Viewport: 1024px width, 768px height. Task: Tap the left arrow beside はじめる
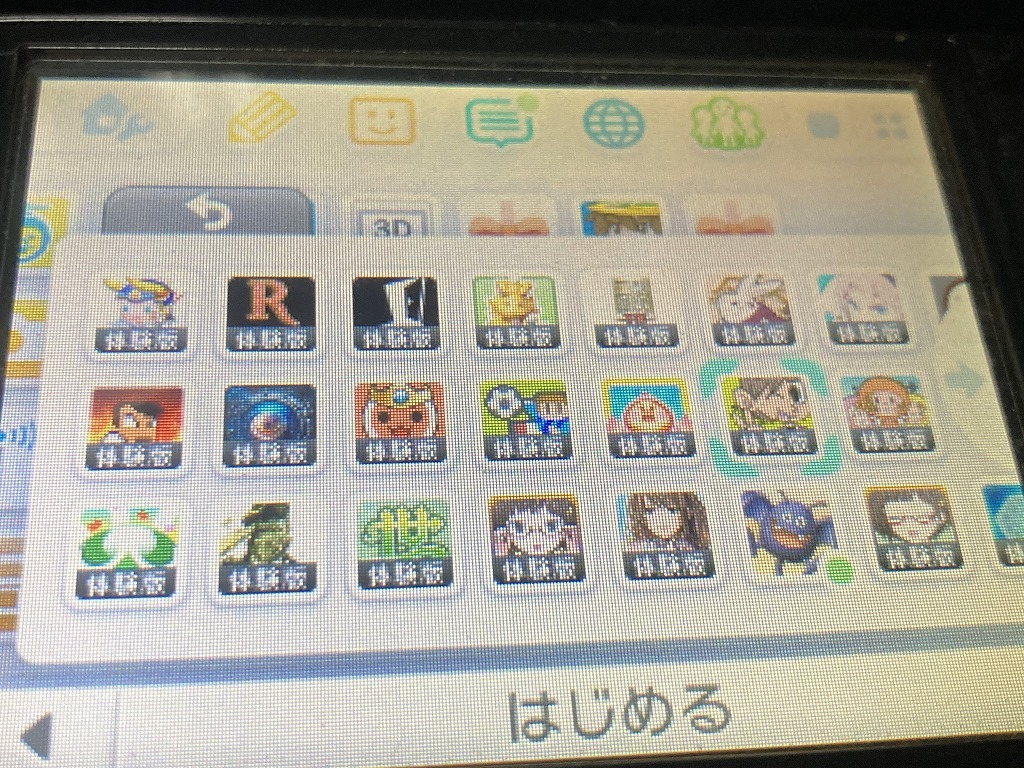coord(37,736)
